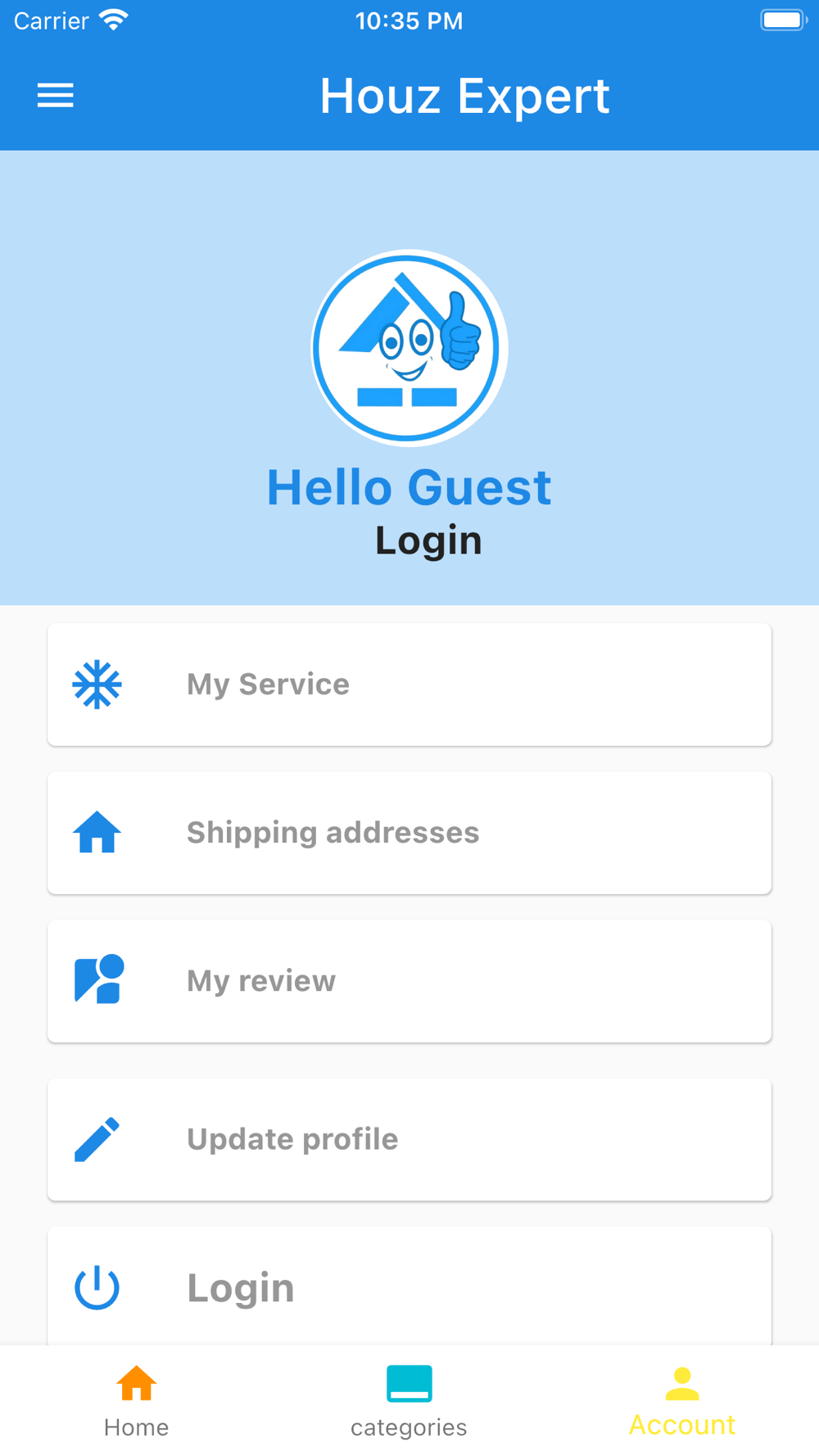Go to the categories tab
Viewport: 819px width, 1456px height.
point(409,1401)
